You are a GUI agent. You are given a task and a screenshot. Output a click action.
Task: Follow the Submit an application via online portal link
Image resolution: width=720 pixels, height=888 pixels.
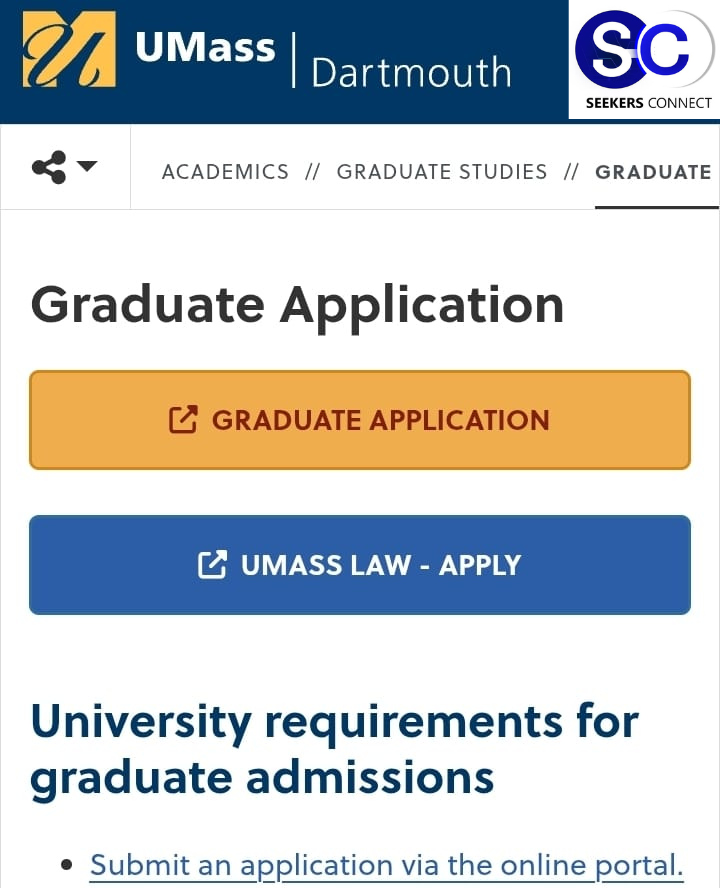tap(386, 865)
